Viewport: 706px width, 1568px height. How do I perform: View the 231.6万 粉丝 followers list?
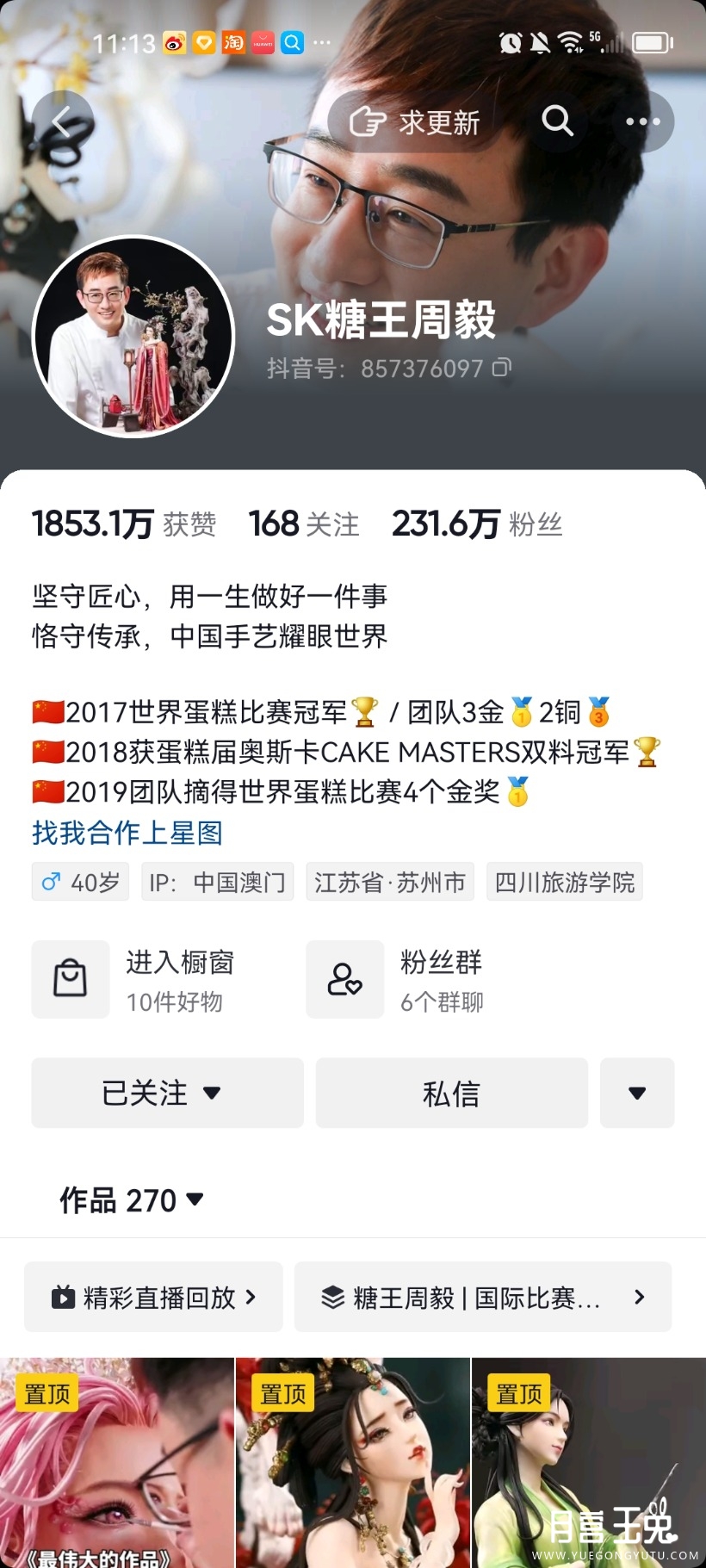pyautogui.click(x=477, y=524)
